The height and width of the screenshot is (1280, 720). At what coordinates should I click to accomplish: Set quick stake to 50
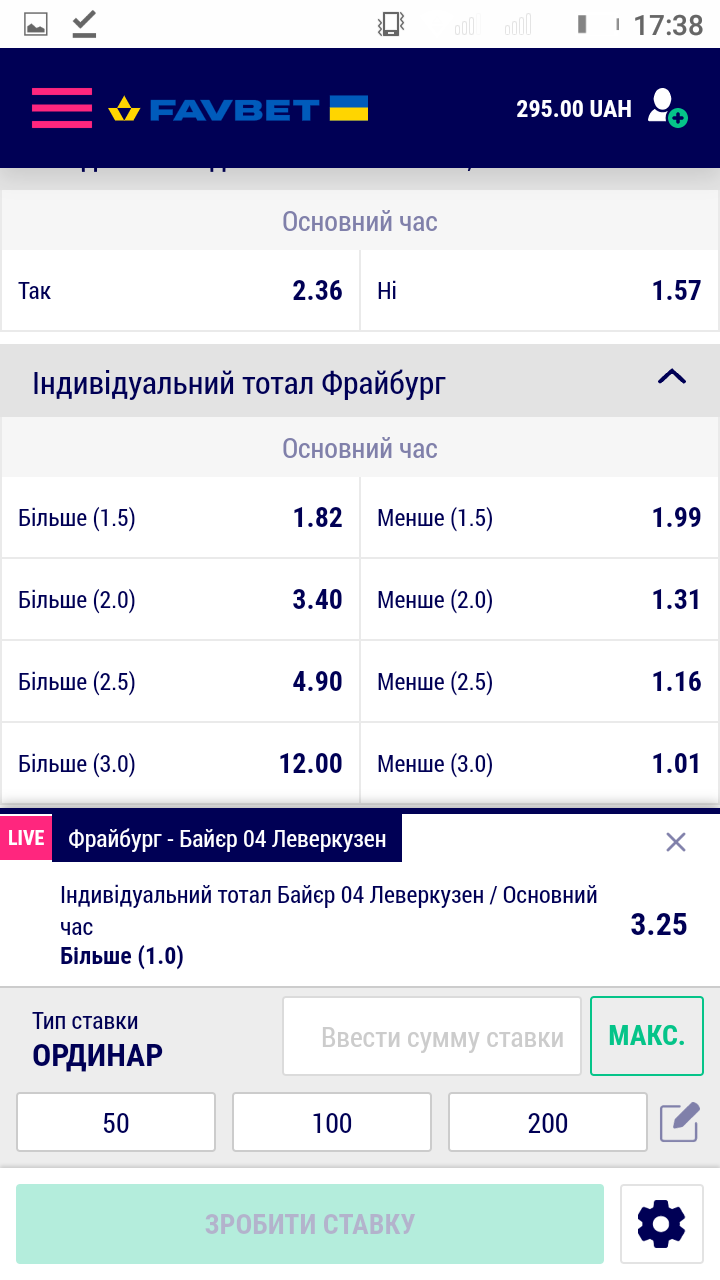click(x=116, y=1123)
